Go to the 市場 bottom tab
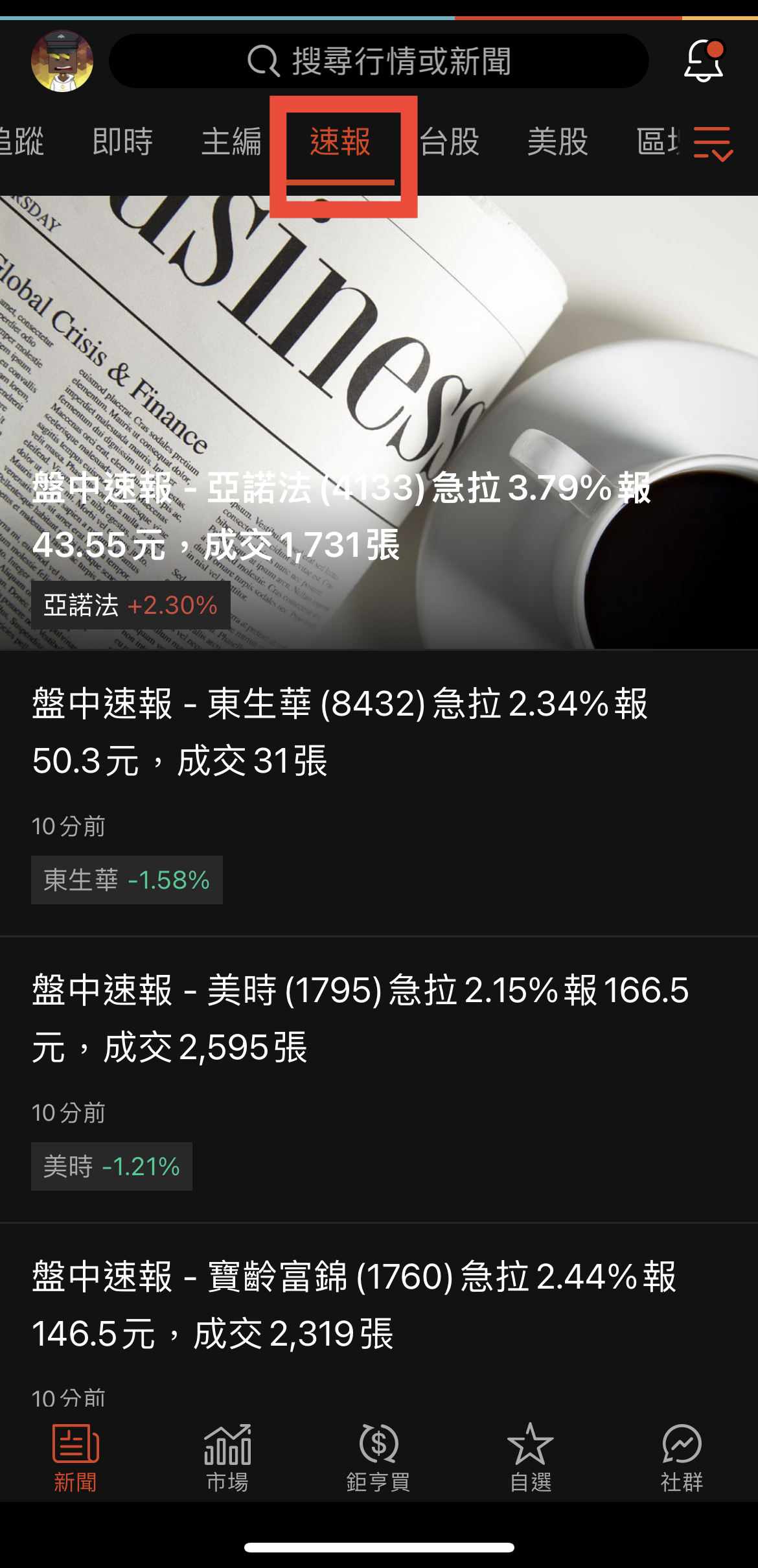 [227, 1458]
